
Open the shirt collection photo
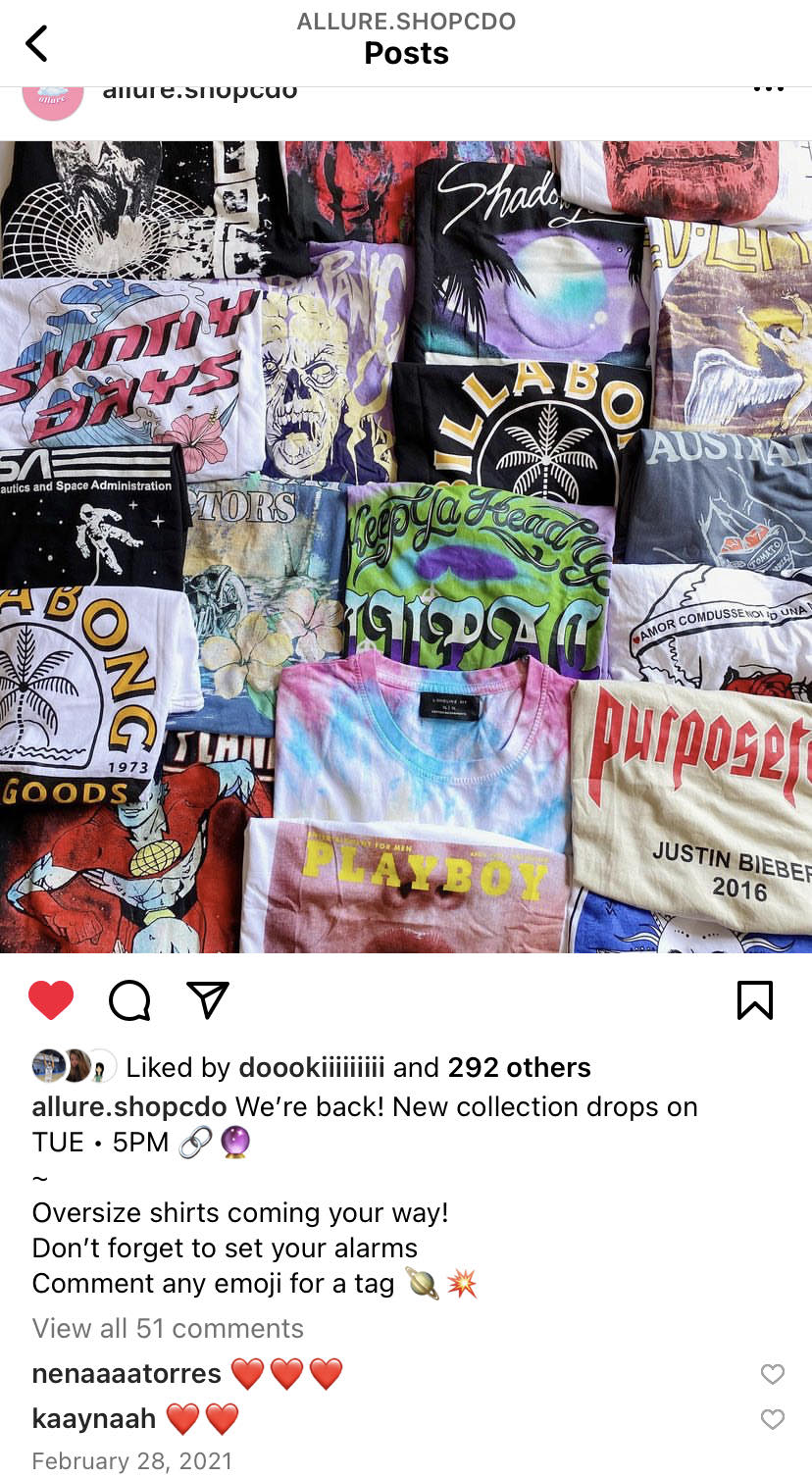pyautogui.click(x=406, y=546)
